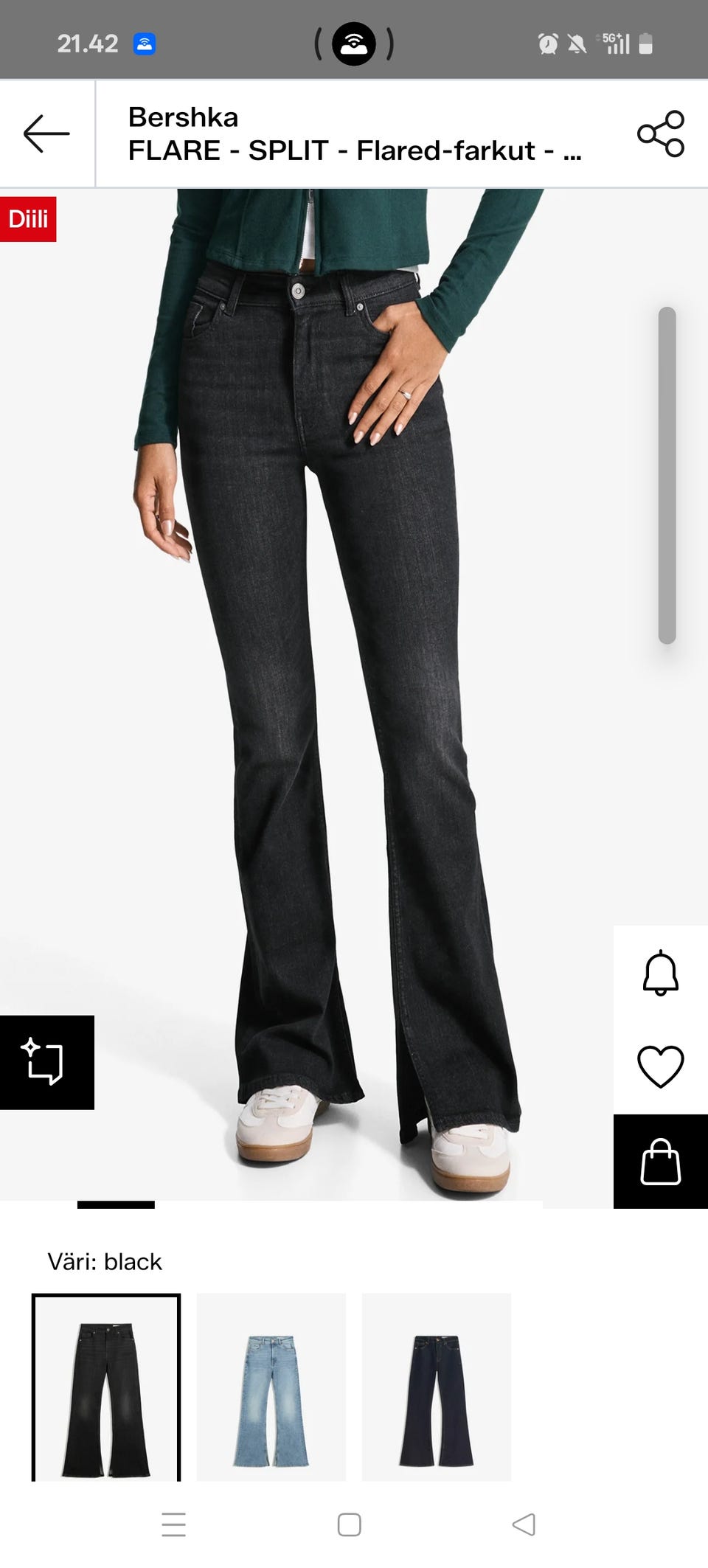Viewport: 708px width, 1568px height.
Task: Select the black jeans color thumbnail
Action: click(106, 1387)
